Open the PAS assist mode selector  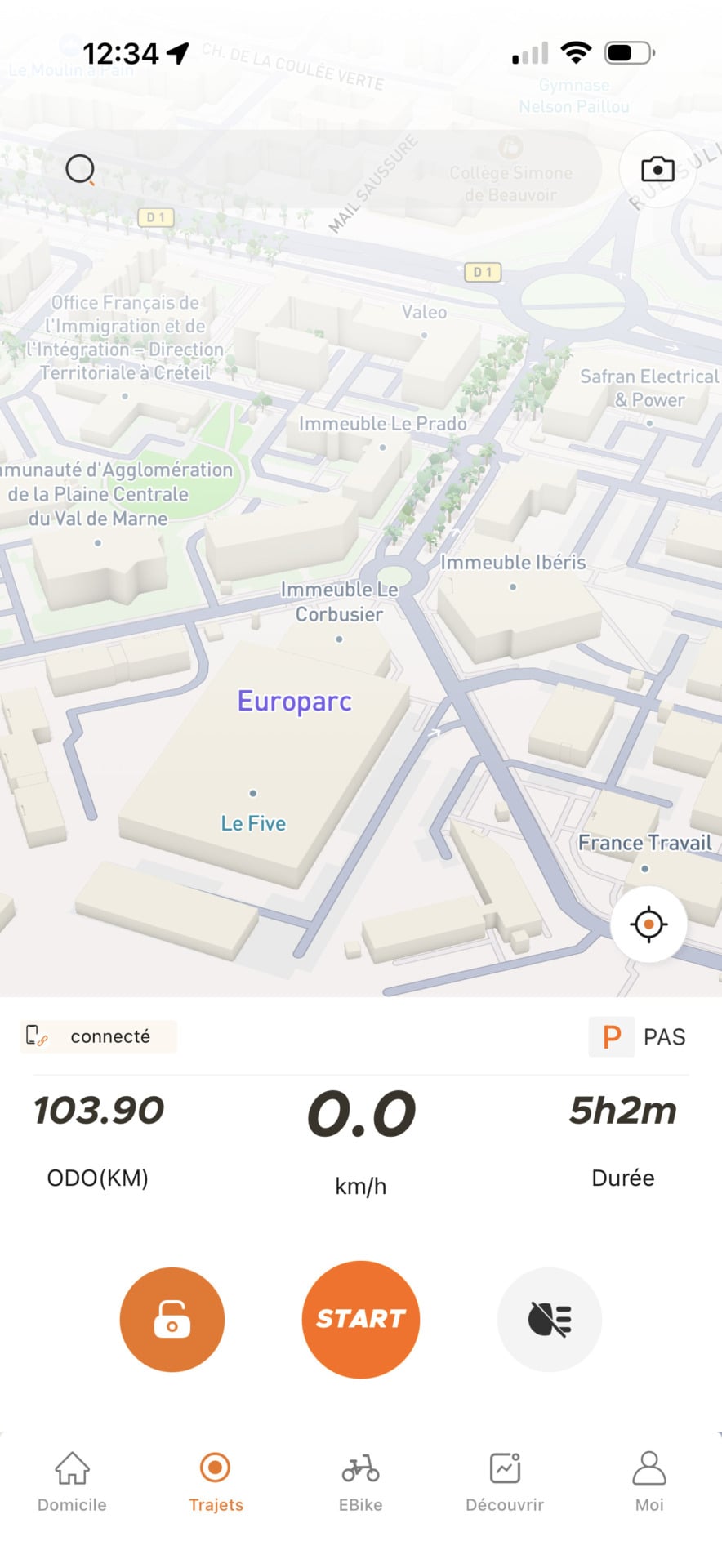tap(639, 1036)
